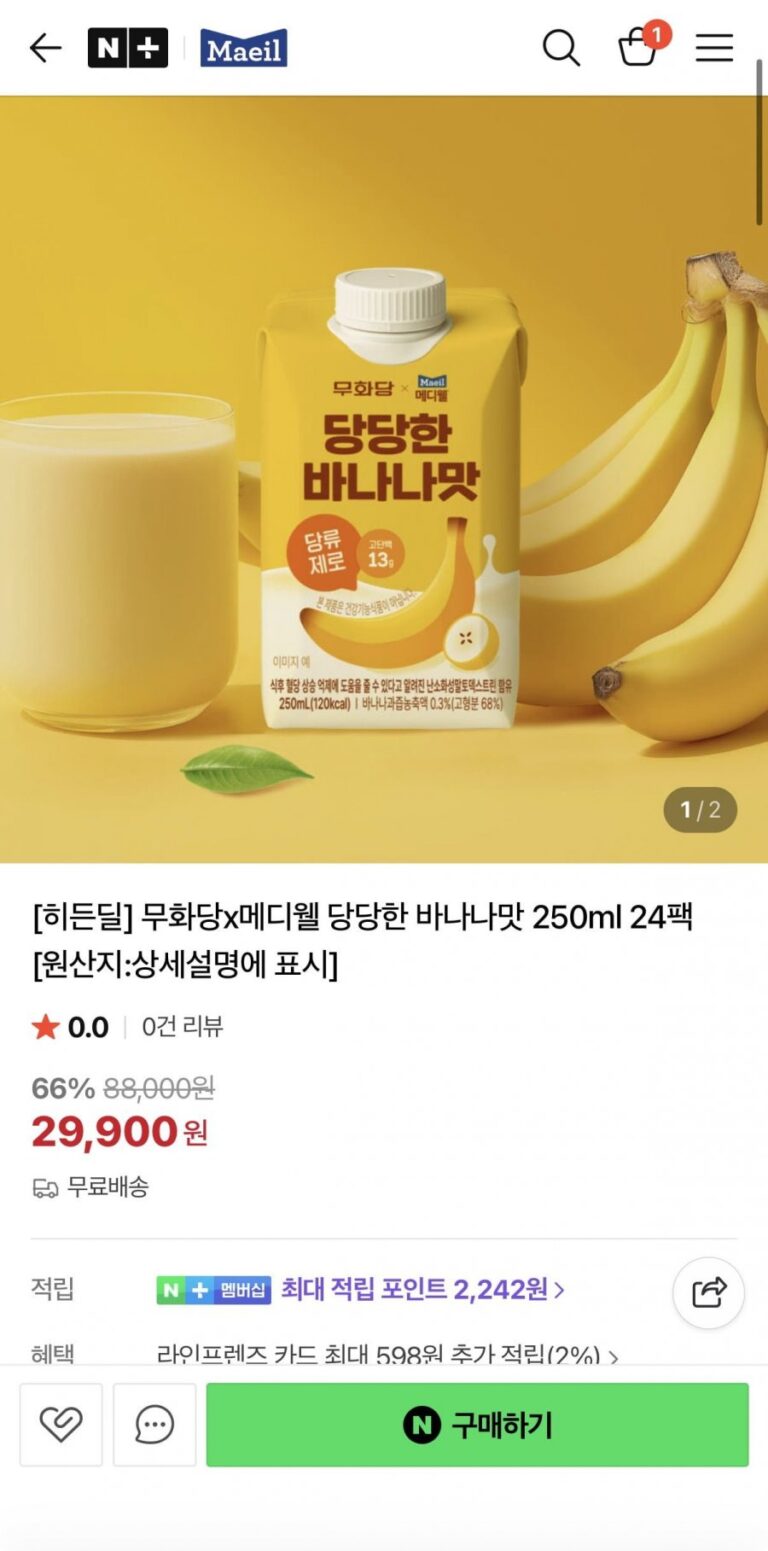Open the banana milk product image
The image size is (768, 1551).
(x=384, y=478)
